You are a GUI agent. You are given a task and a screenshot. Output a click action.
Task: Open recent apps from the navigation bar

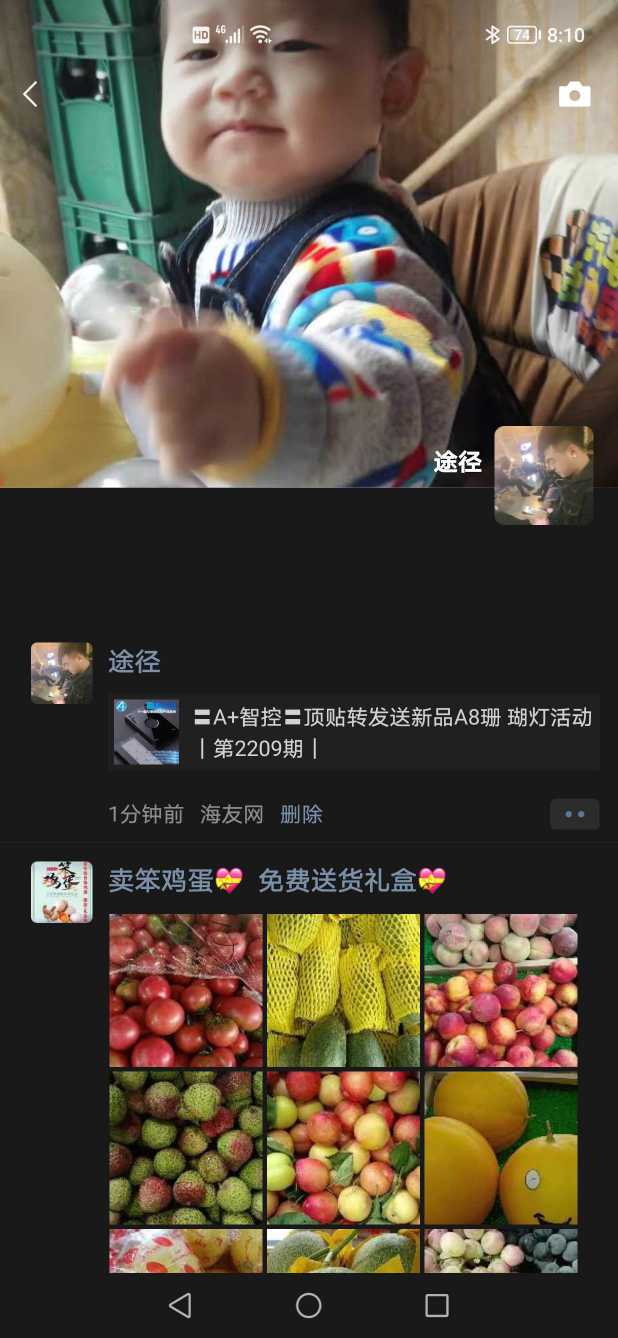click(x=437, y=1305)
